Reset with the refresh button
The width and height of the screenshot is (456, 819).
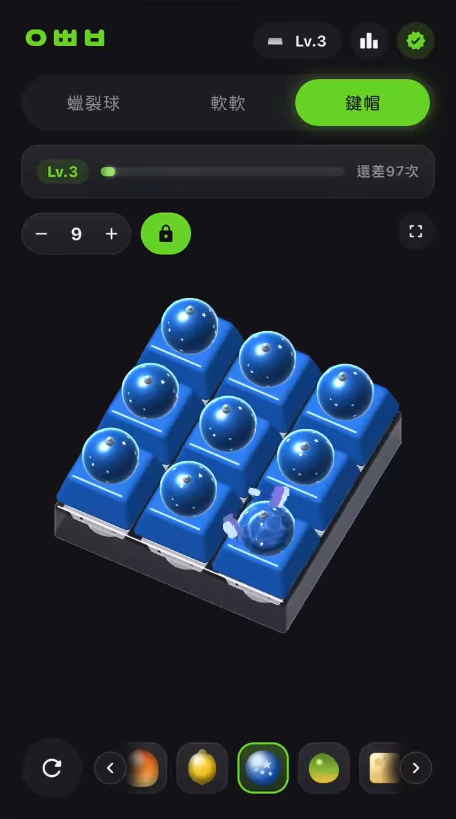[x=52, y=768]
